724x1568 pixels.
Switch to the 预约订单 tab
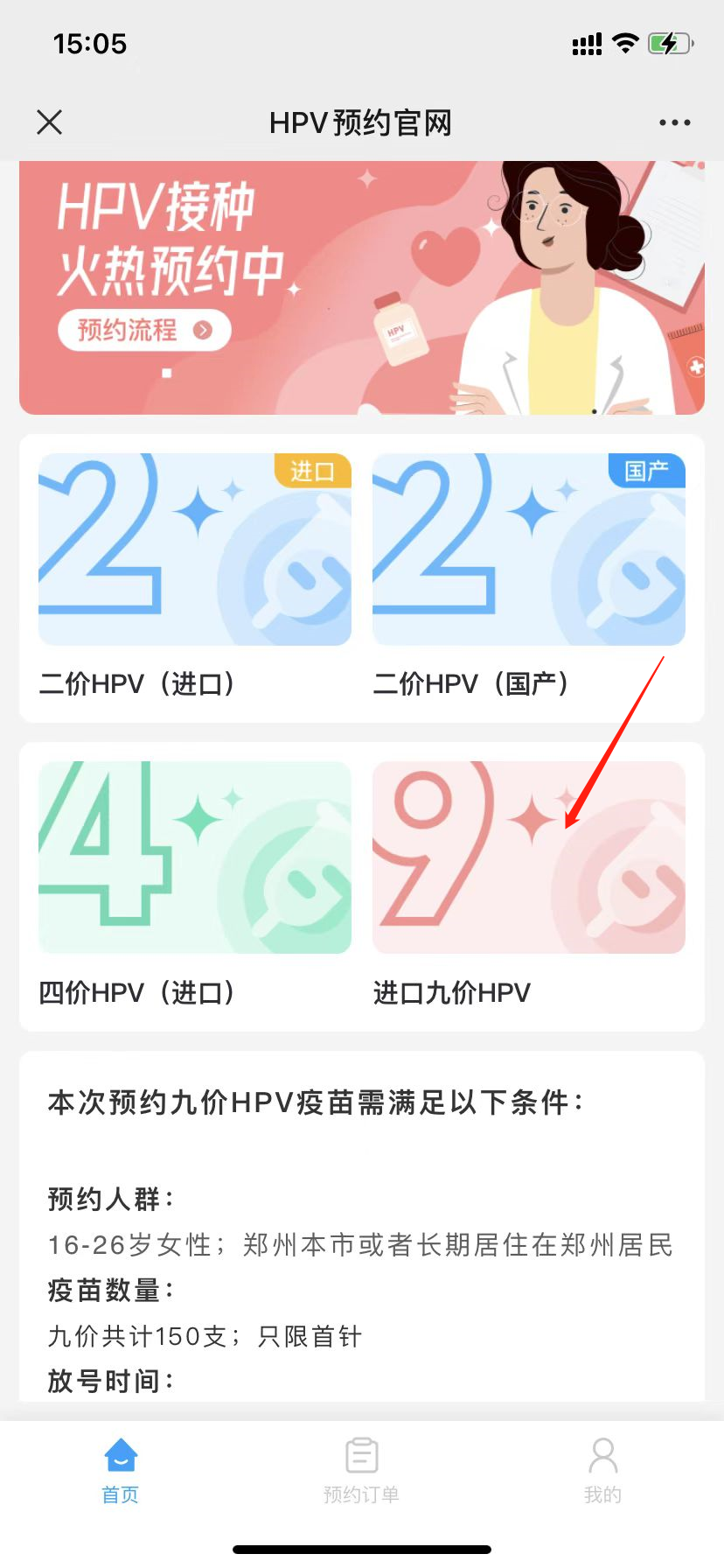pos(361,1470)
